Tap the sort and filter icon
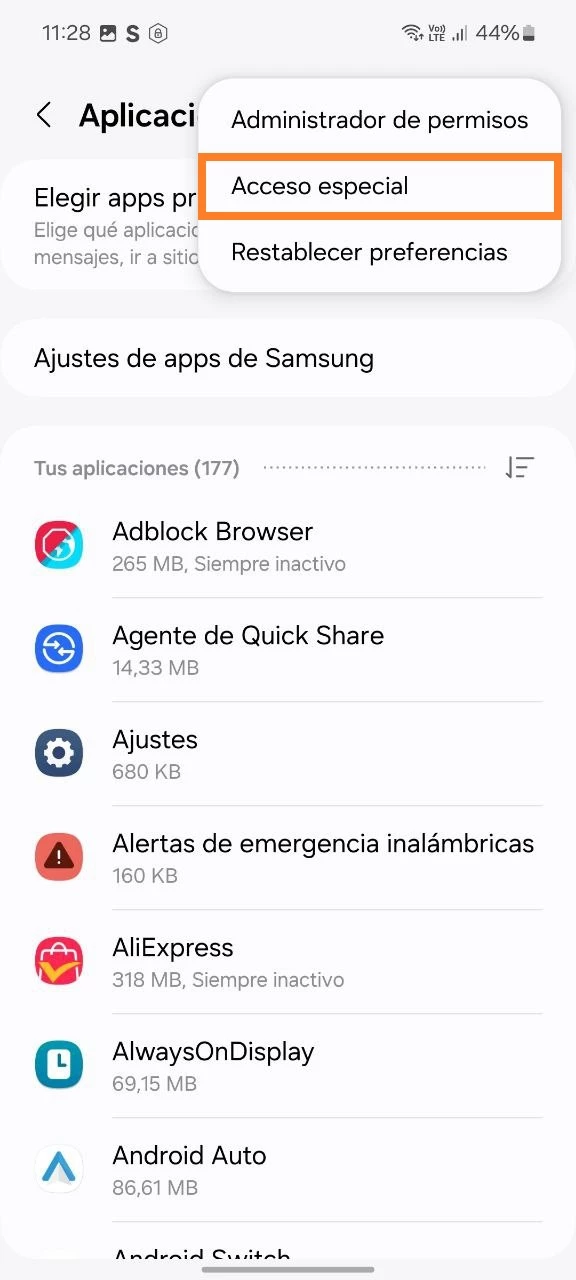 pos(520,467)
